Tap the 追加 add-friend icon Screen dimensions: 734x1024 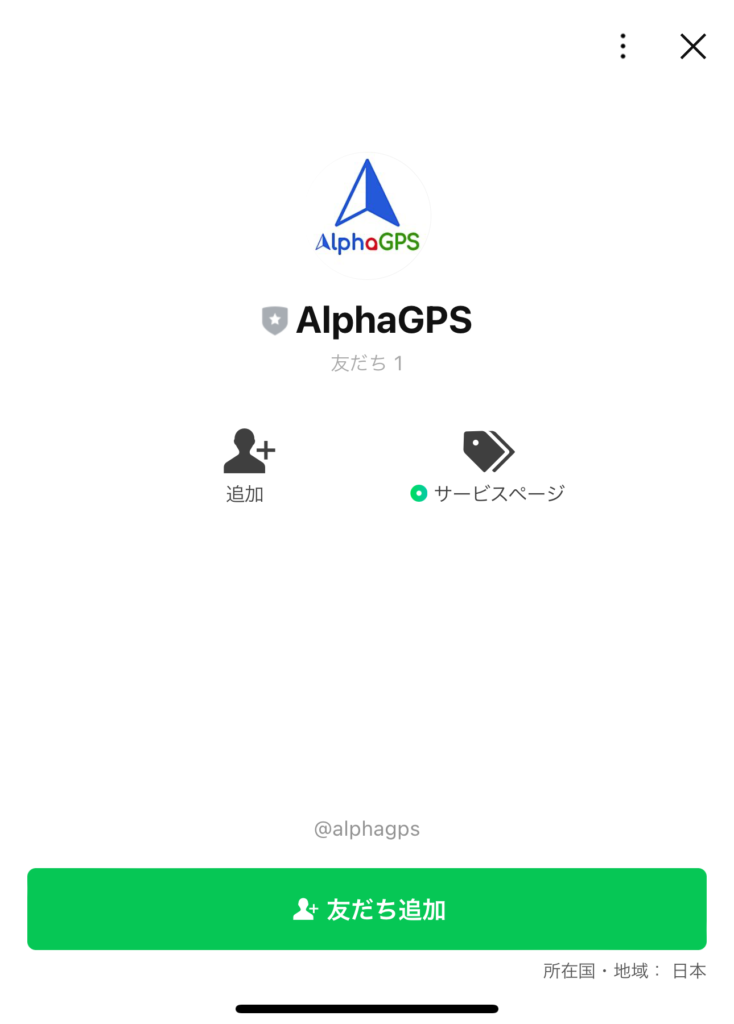248,452
